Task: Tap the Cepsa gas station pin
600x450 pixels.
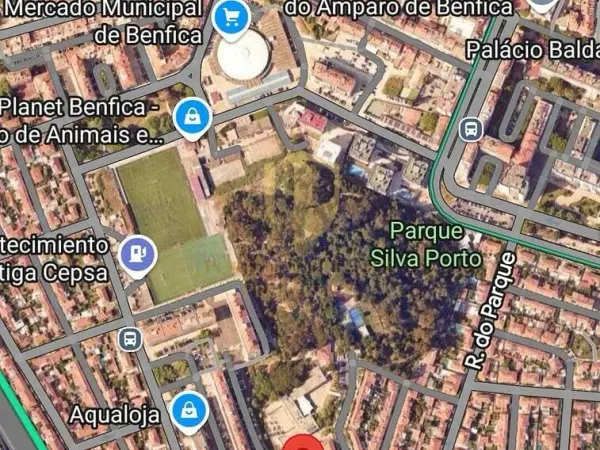Action: pyautogui.click(x=137, y=254)
